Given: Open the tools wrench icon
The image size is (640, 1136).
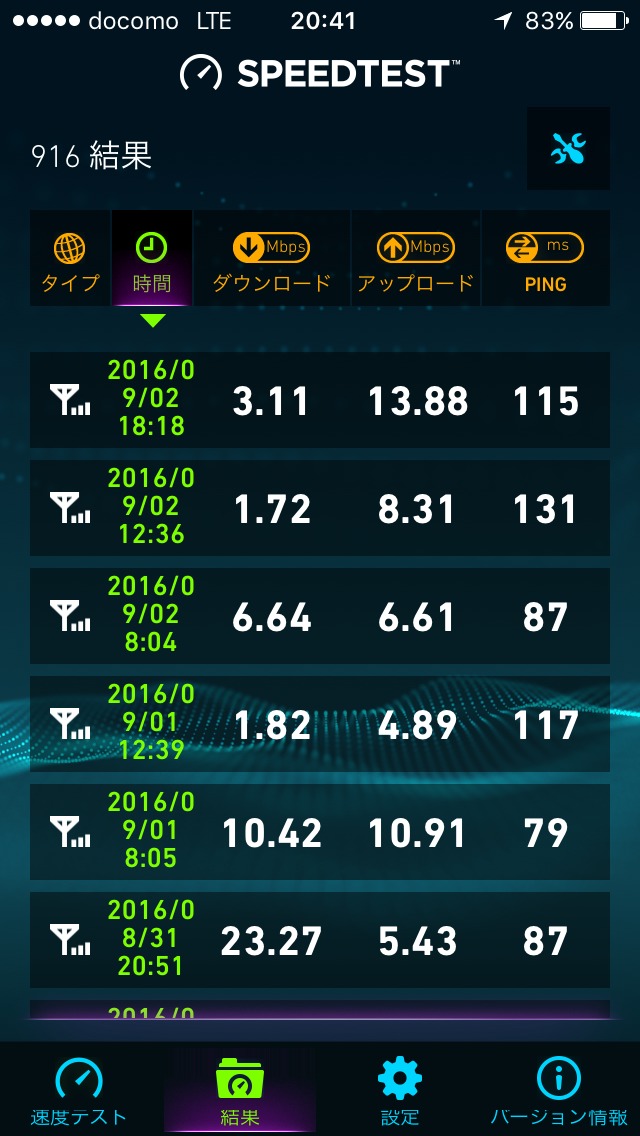Looking at the screenshot, I should (568, 149).
